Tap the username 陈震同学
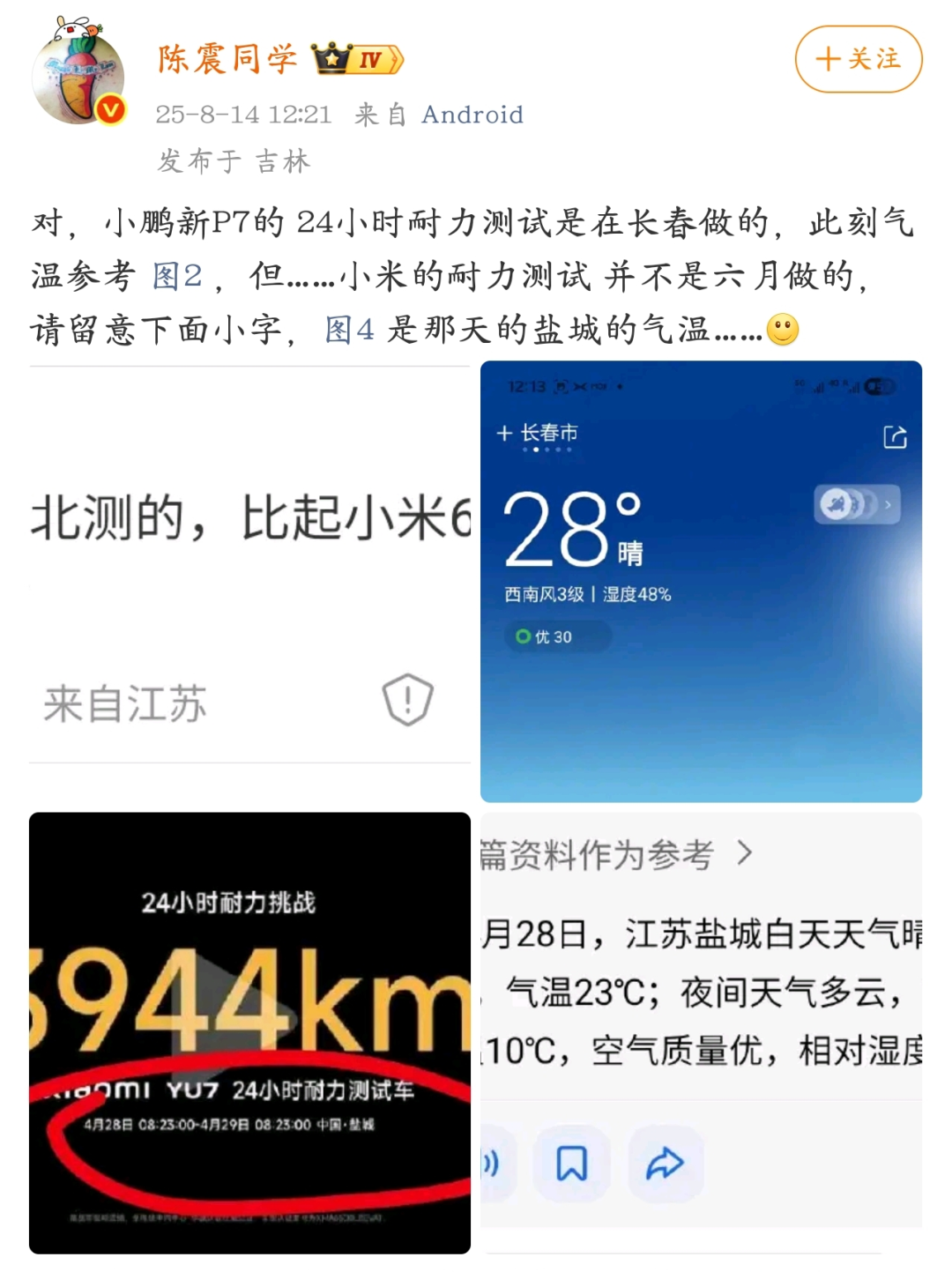The height and width of the screenshot is (1272, 952). pos(227,59)
